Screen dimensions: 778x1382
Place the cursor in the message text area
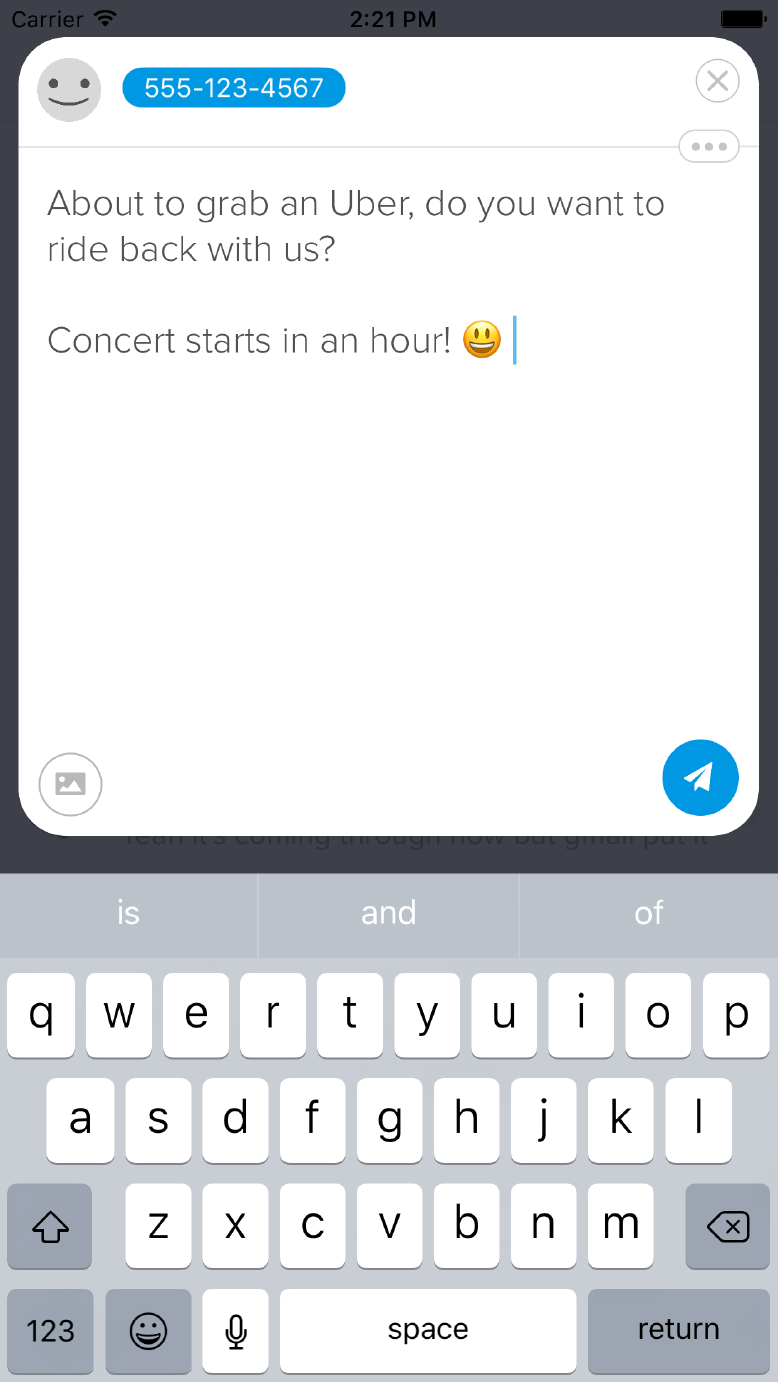[388, 500]
